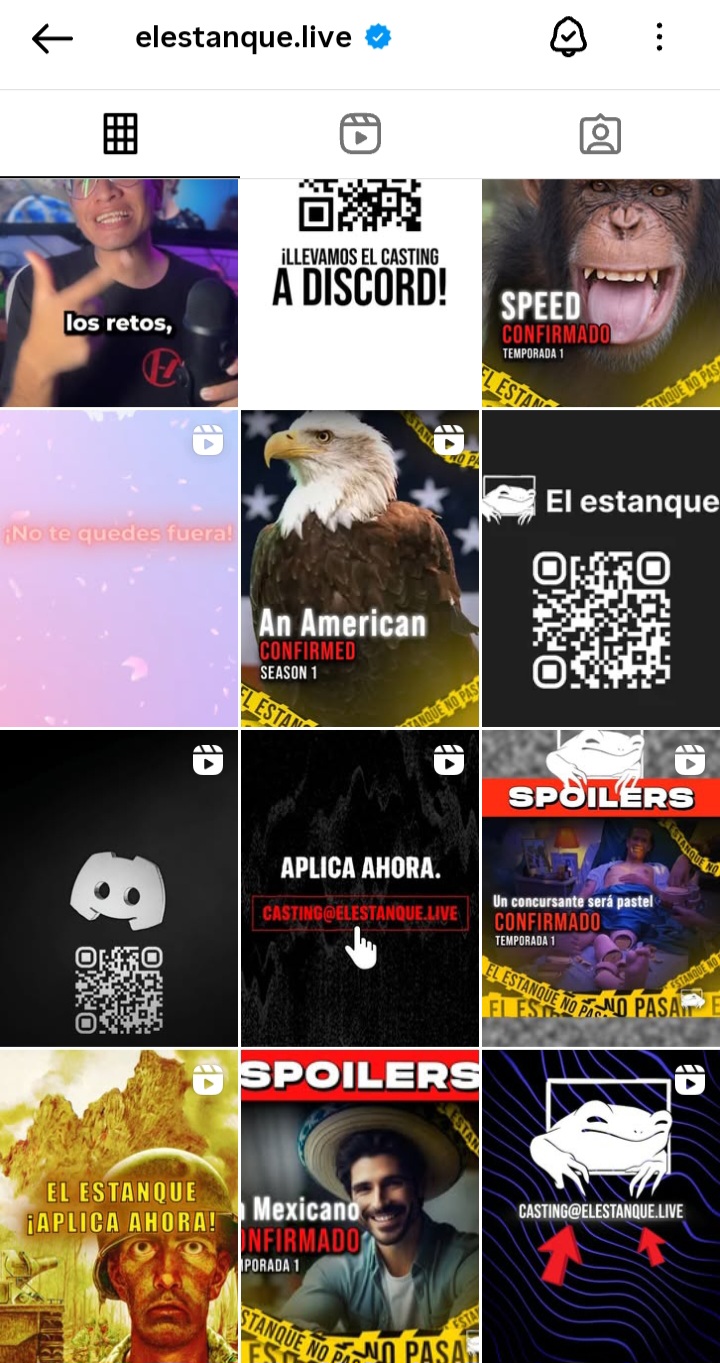720x1363 pixels.
Task: Open the 'Mexicano Confirmado' spoilers post
Action: click(x=360, y=1206)
